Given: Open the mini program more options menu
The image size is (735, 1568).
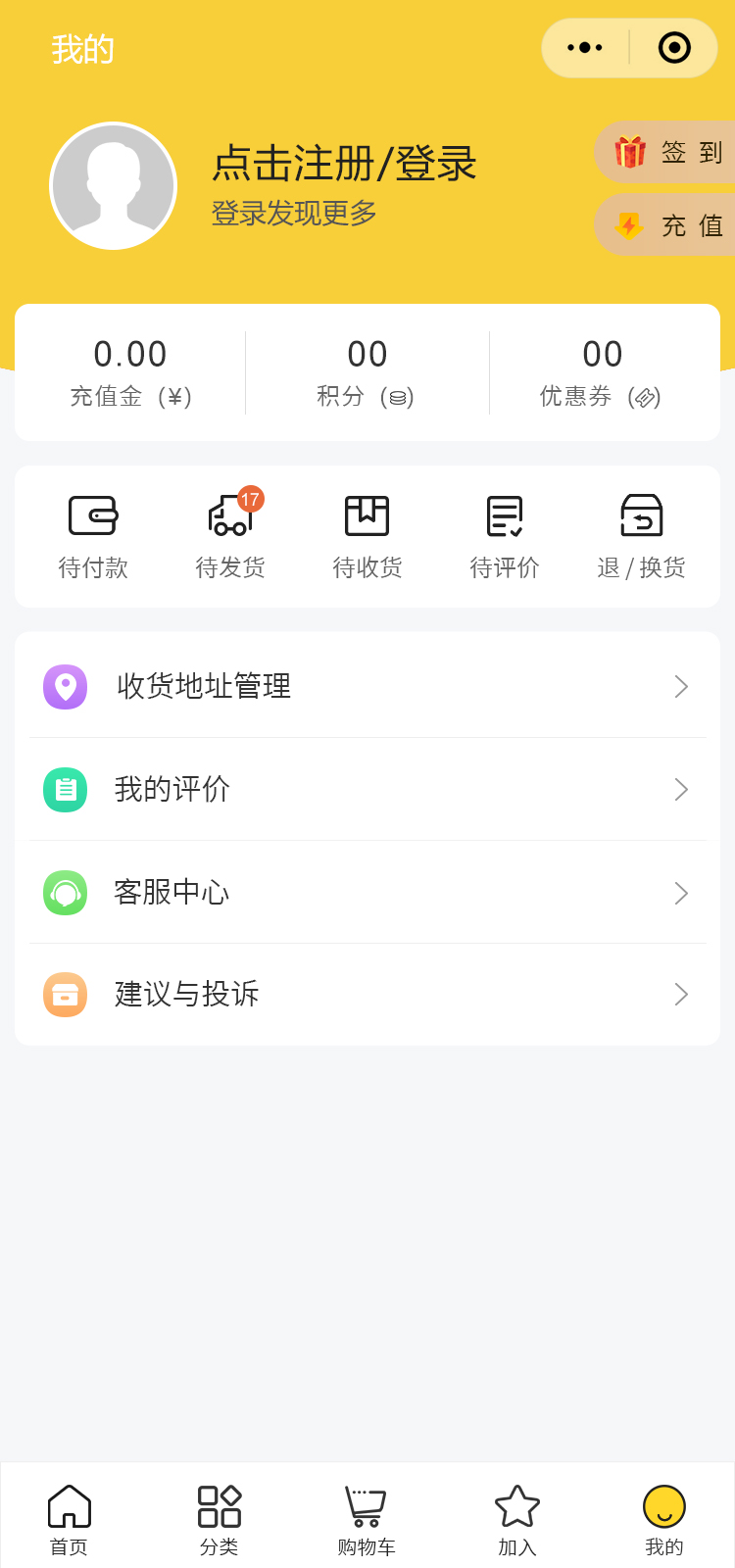Looking at the screenshot, I should tap(585, 48).
